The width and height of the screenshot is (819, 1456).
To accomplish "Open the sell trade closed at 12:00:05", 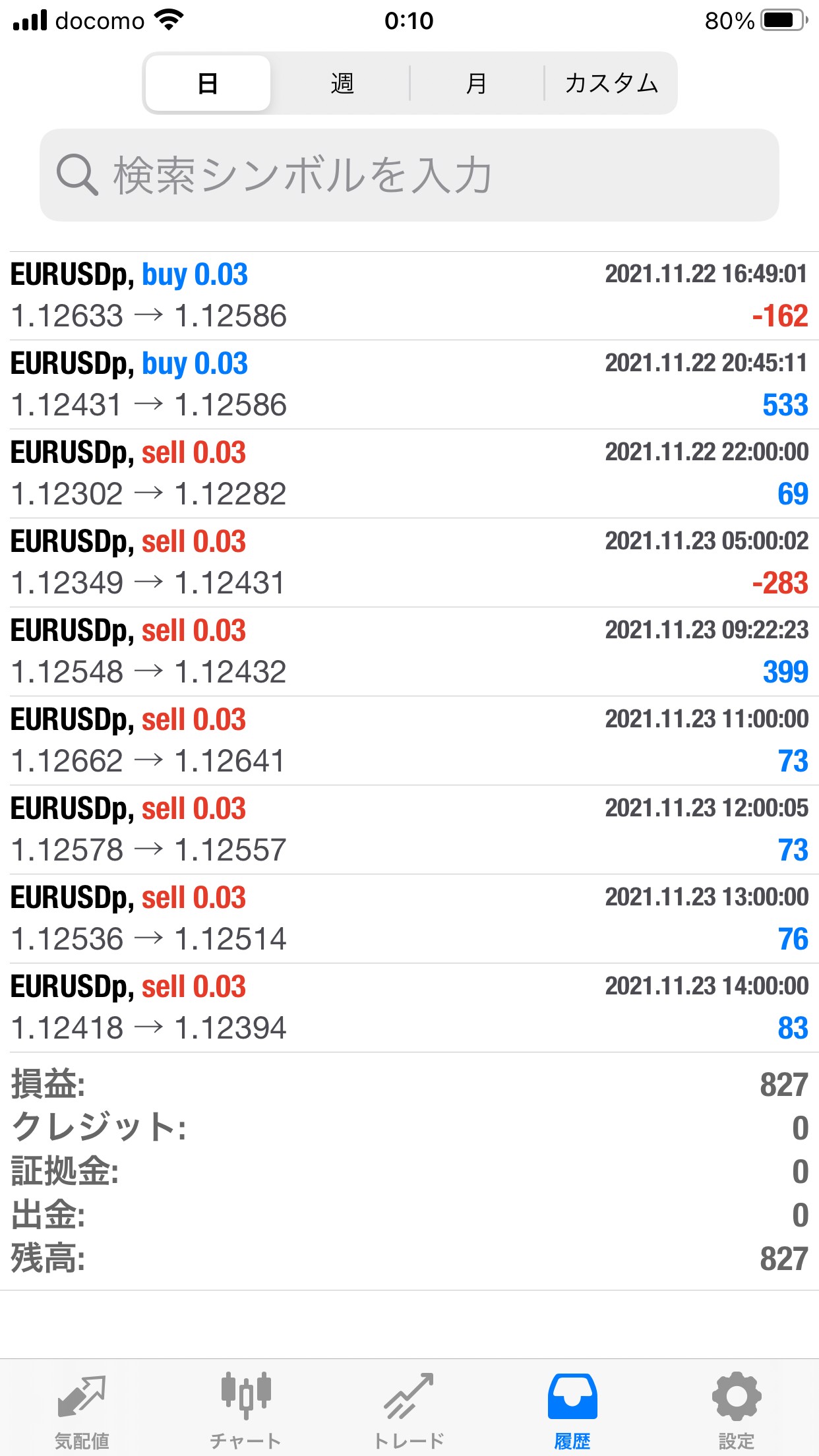I will click(409, 830).
